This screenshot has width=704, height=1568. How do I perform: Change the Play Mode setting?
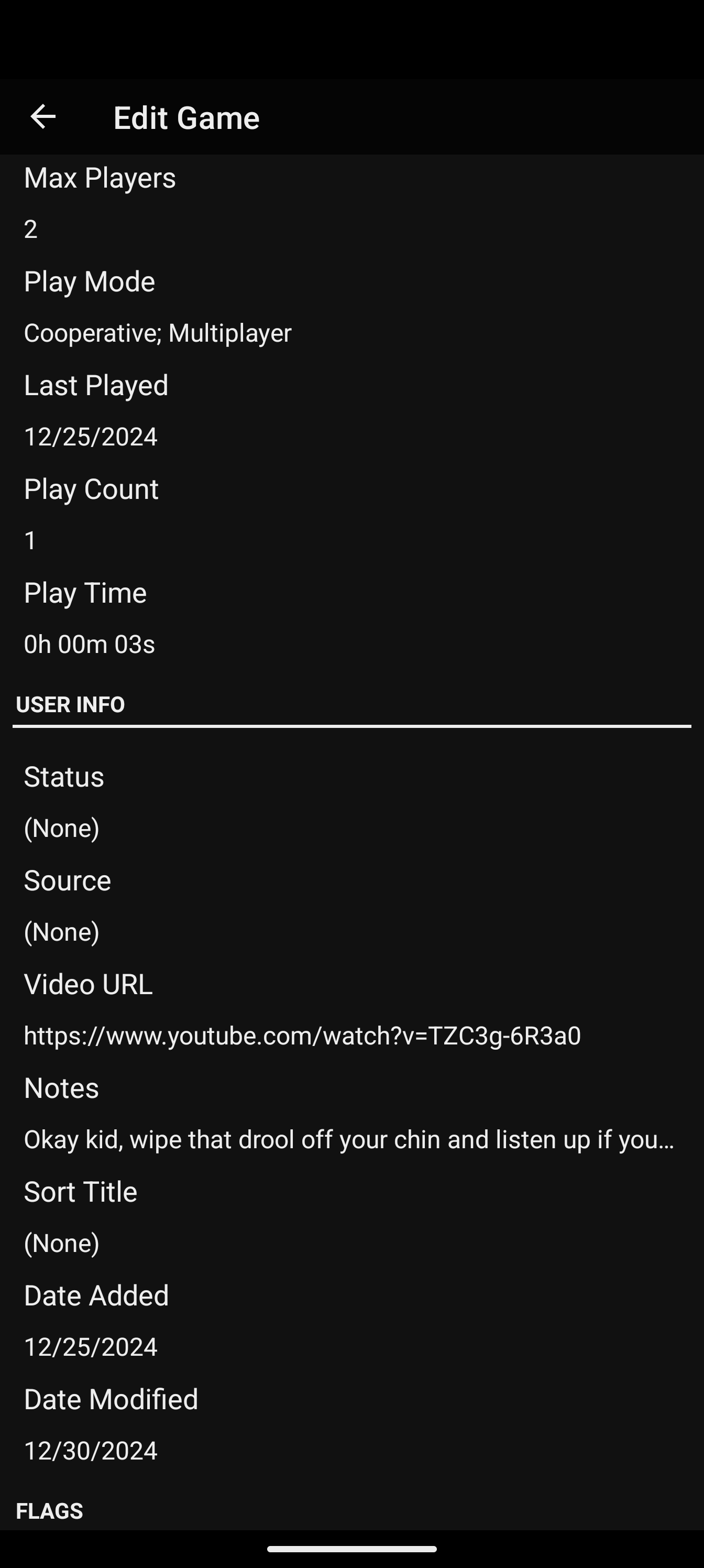pyautogui.click(x=351, y=307)
